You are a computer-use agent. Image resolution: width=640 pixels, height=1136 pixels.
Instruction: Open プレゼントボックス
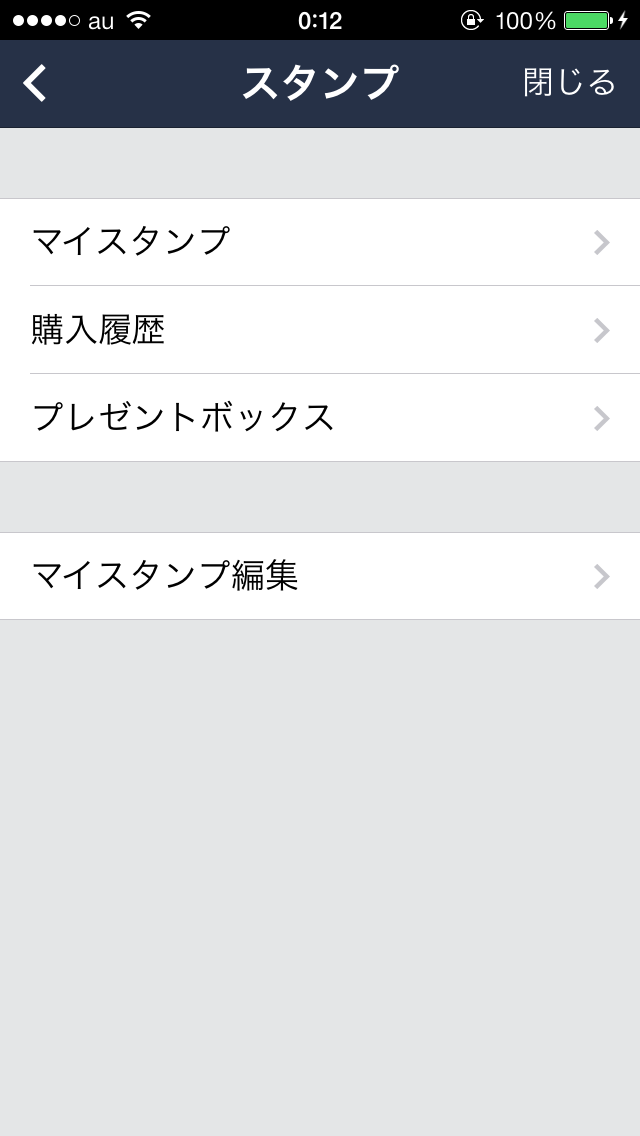(x=320, y=418)
